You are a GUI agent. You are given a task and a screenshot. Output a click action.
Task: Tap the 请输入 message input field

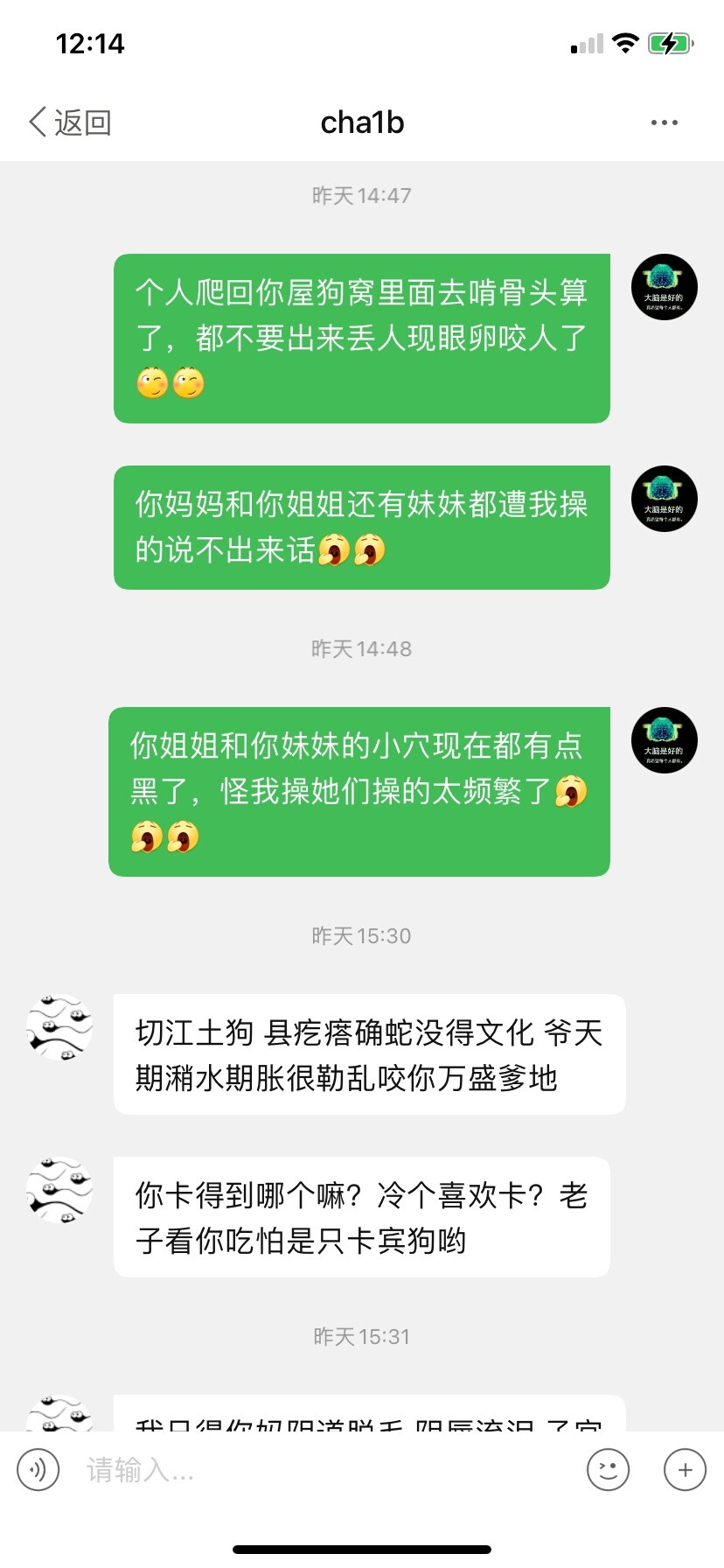click(x=324, y=1469)
